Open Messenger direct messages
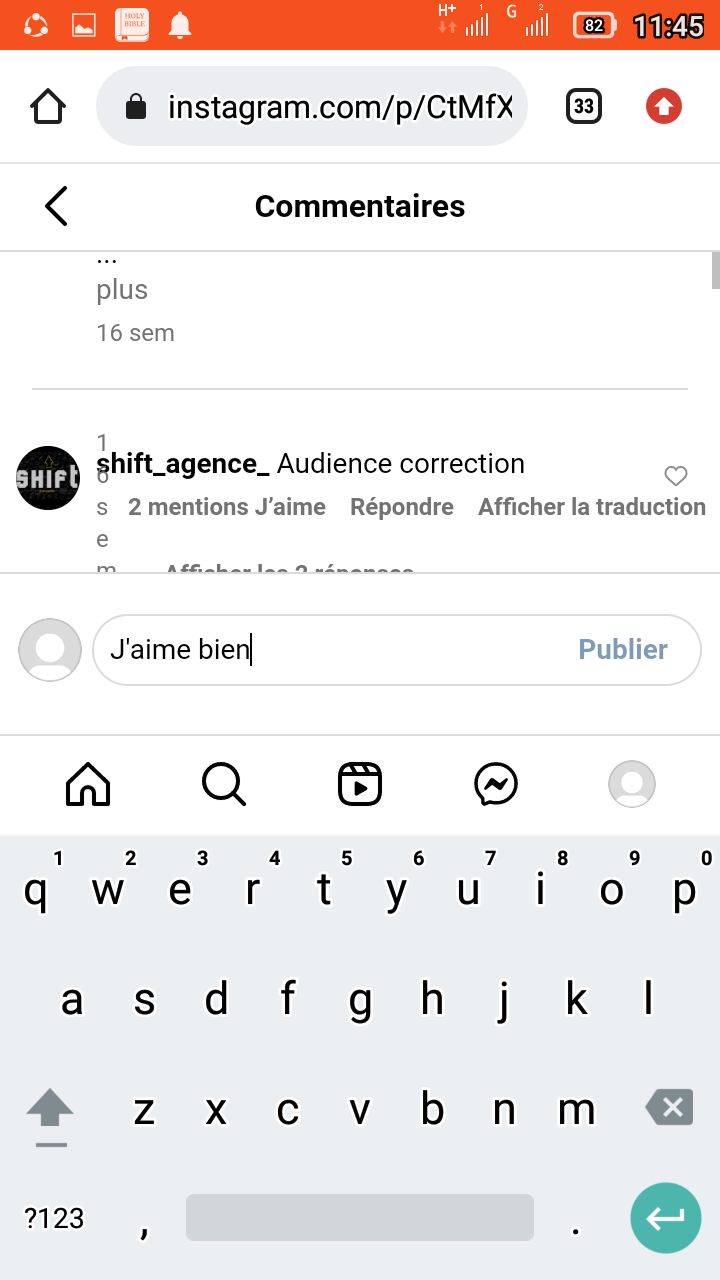Screen dimensions: 720x1280 pos(496,784)
